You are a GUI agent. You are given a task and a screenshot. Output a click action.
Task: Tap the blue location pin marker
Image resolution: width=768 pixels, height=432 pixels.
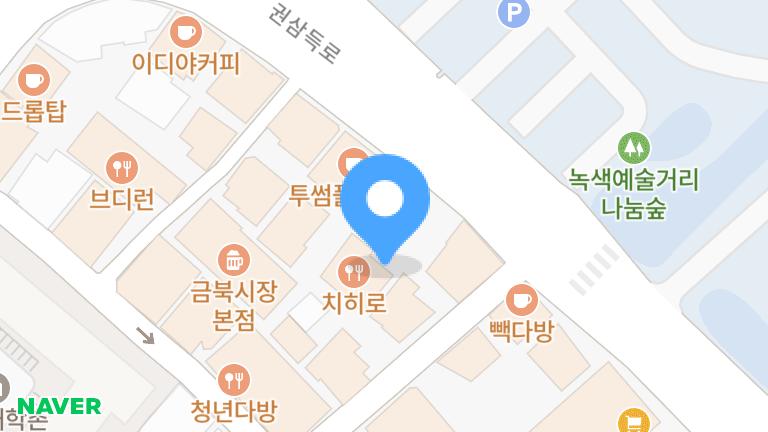(385, 201)
